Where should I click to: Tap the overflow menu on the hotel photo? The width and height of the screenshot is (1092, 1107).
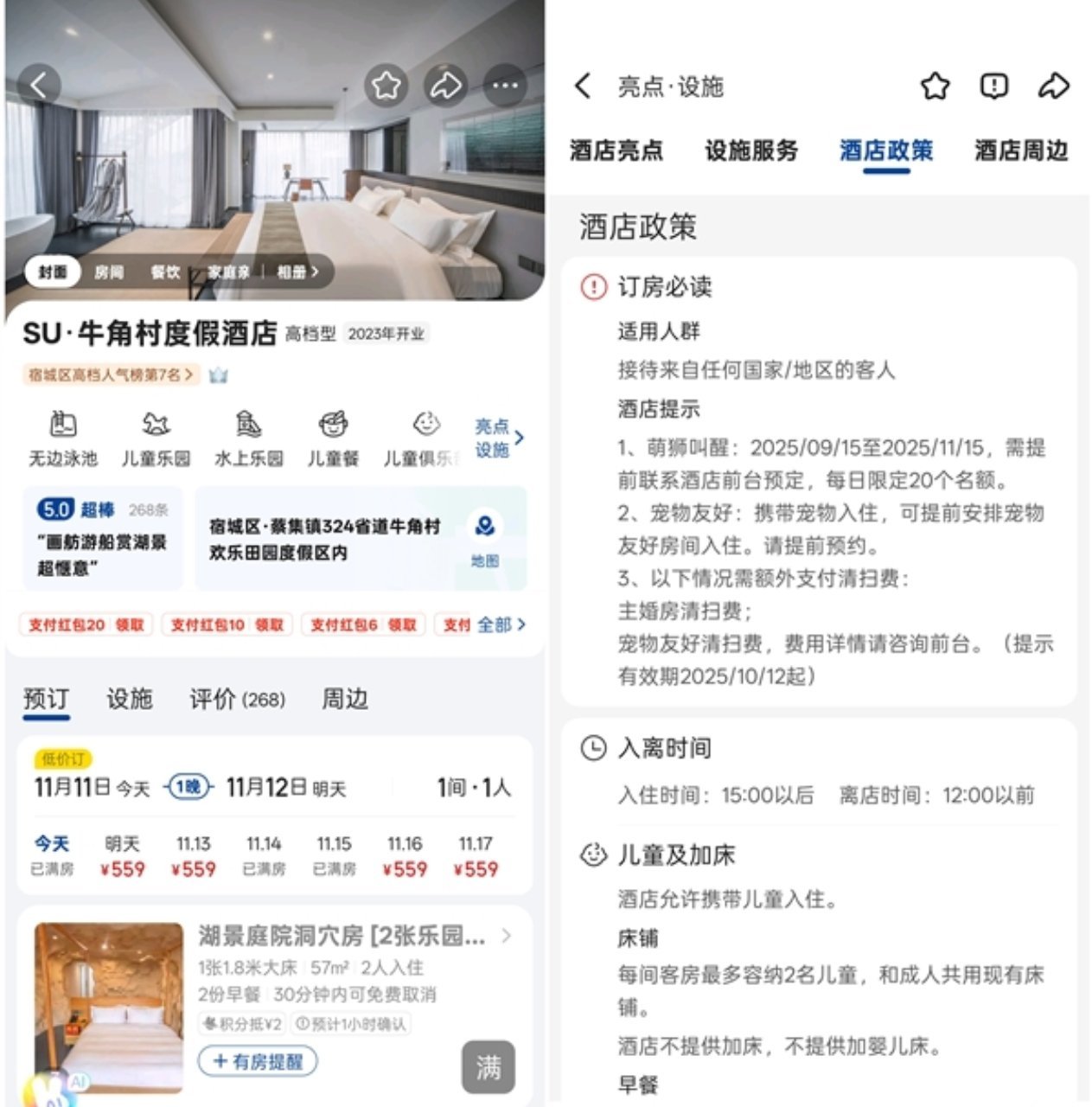505,86
